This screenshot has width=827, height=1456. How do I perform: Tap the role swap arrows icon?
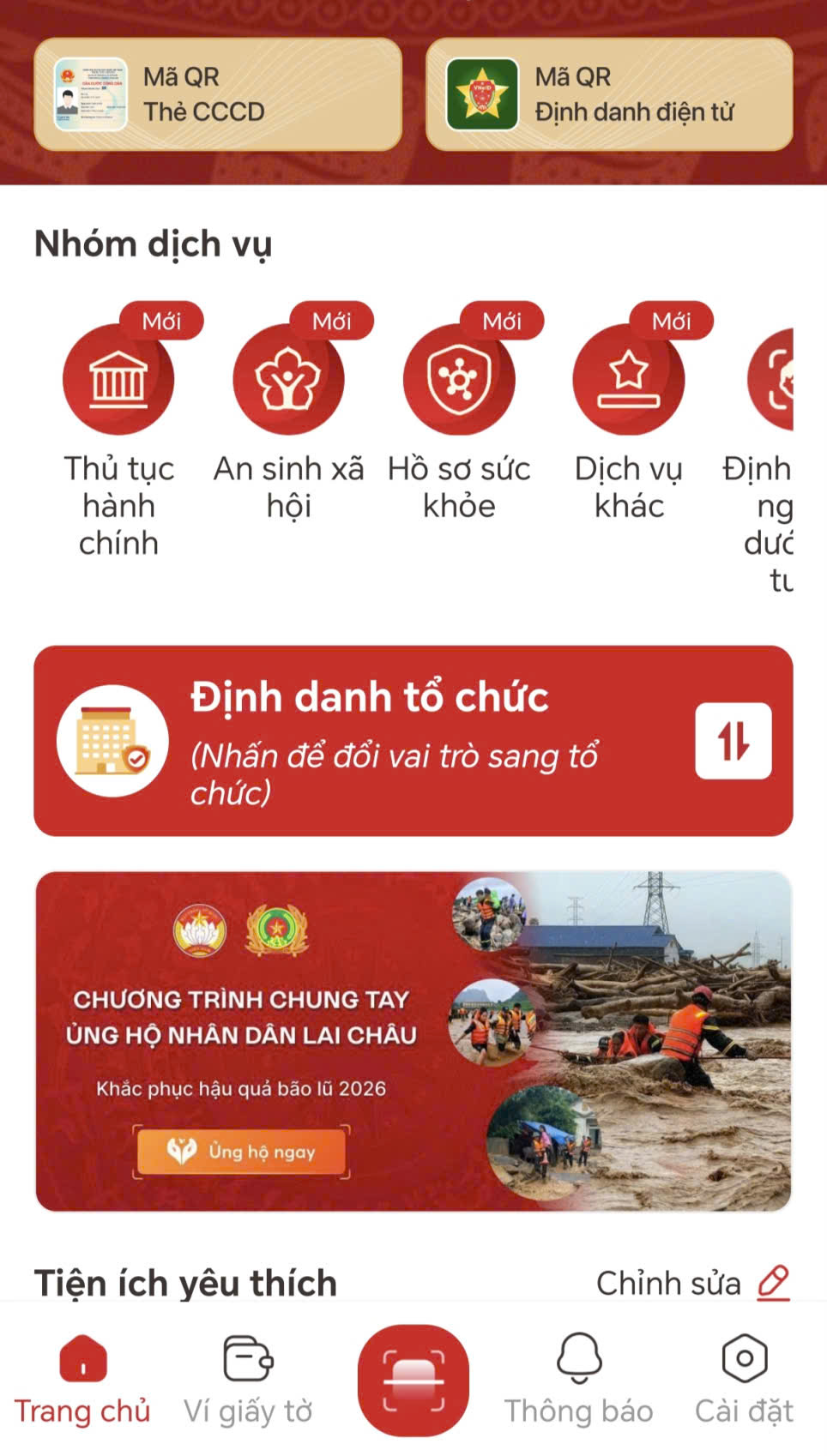pyautogui.click(x=733, y=741)
